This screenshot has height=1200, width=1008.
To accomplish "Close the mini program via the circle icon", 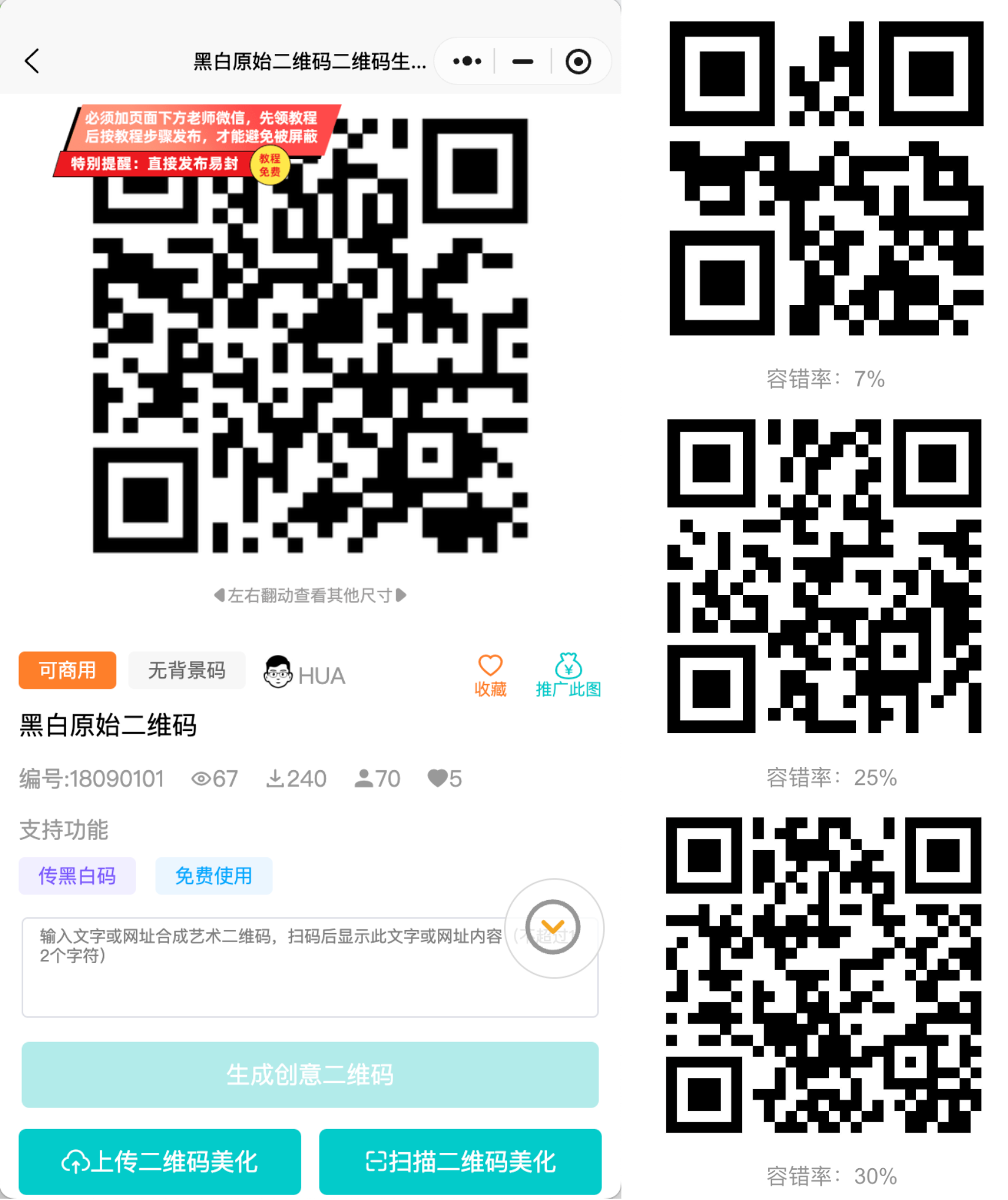I will (578, 61).
